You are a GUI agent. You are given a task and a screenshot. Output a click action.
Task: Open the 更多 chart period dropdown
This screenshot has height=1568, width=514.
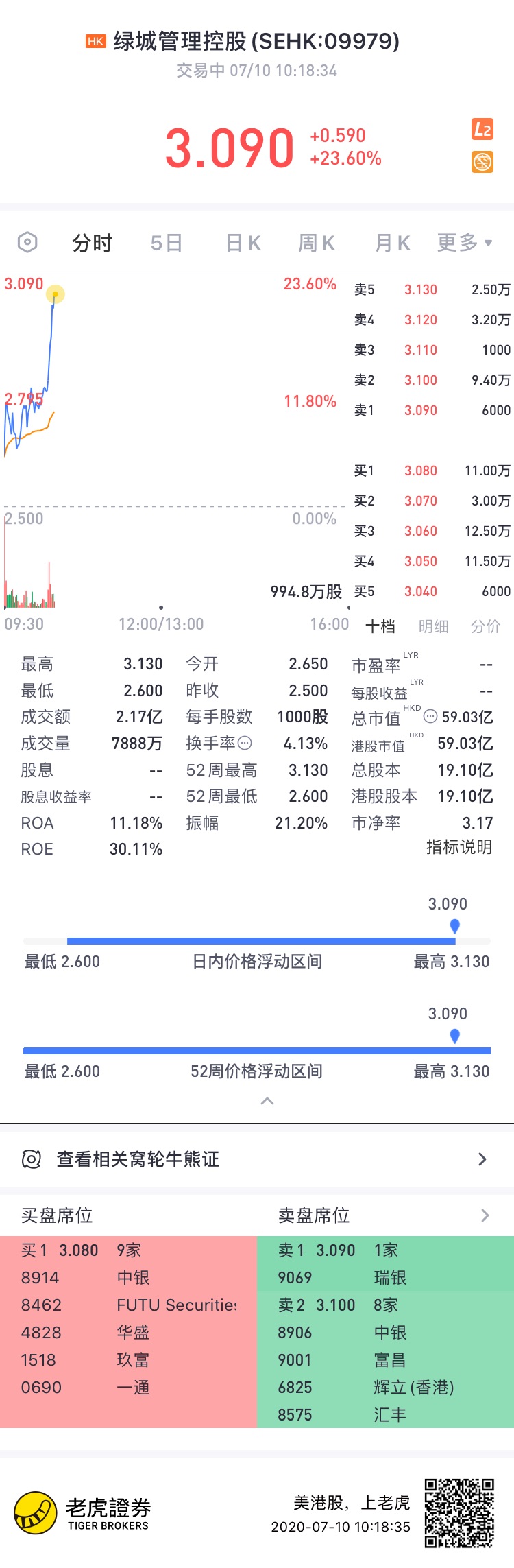coord(465,242)
